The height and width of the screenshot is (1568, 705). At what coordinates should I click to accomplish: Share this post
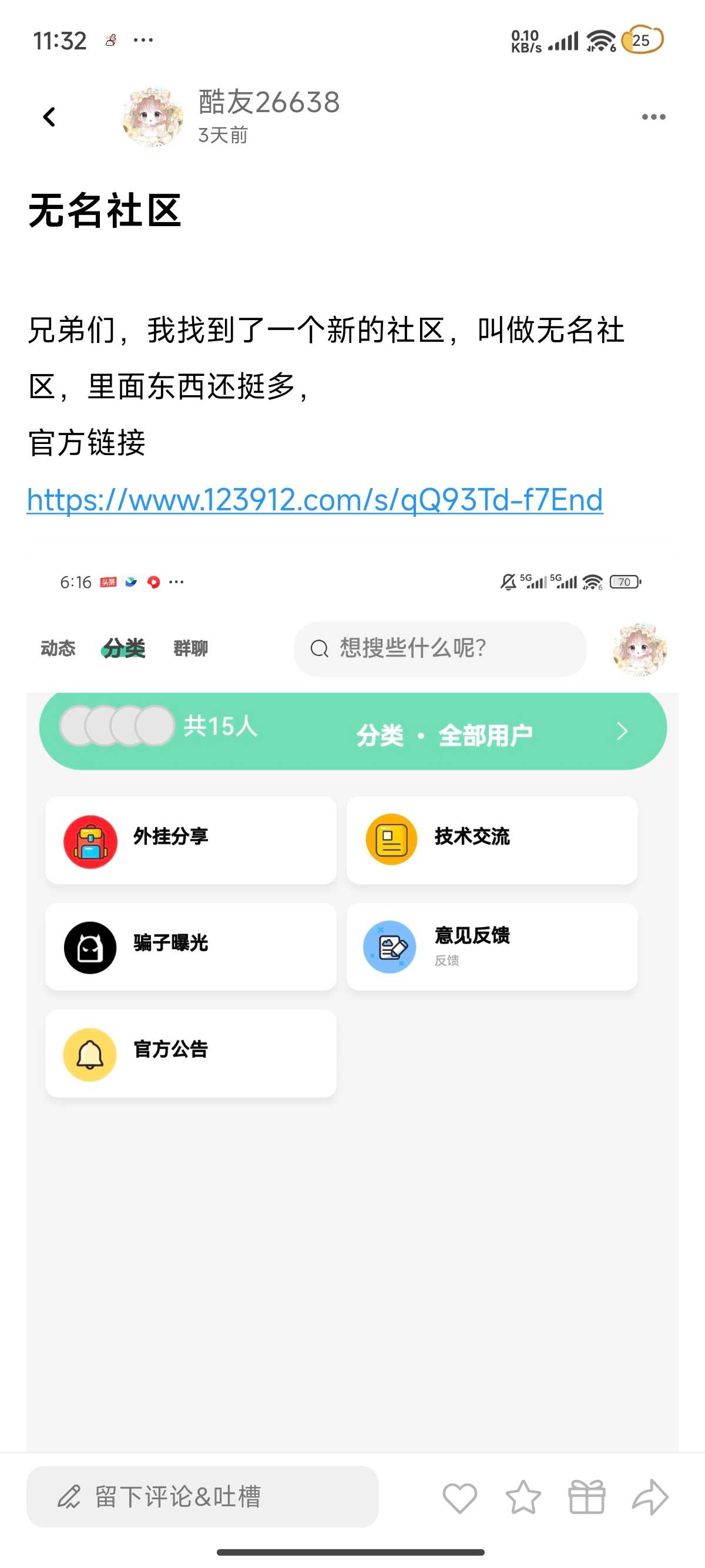pyautogui.click(x=650, y=1498)
